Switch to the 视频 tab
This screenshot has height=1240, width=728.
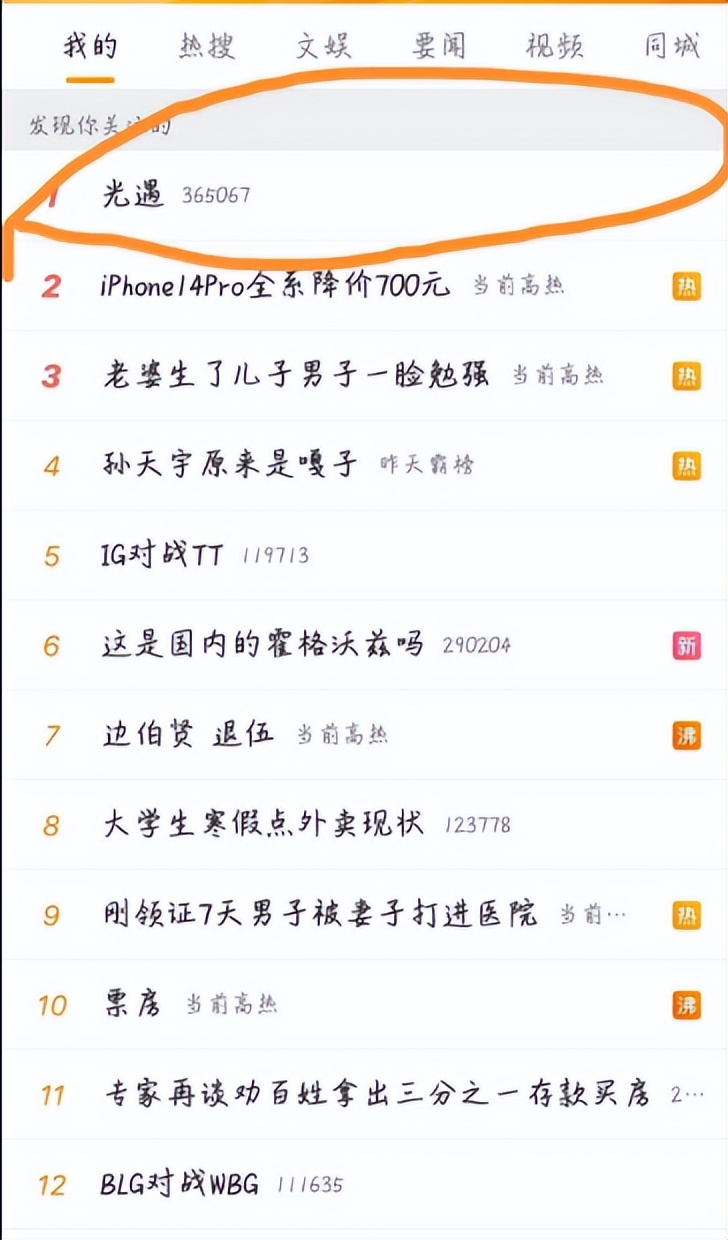pos(555,47)
